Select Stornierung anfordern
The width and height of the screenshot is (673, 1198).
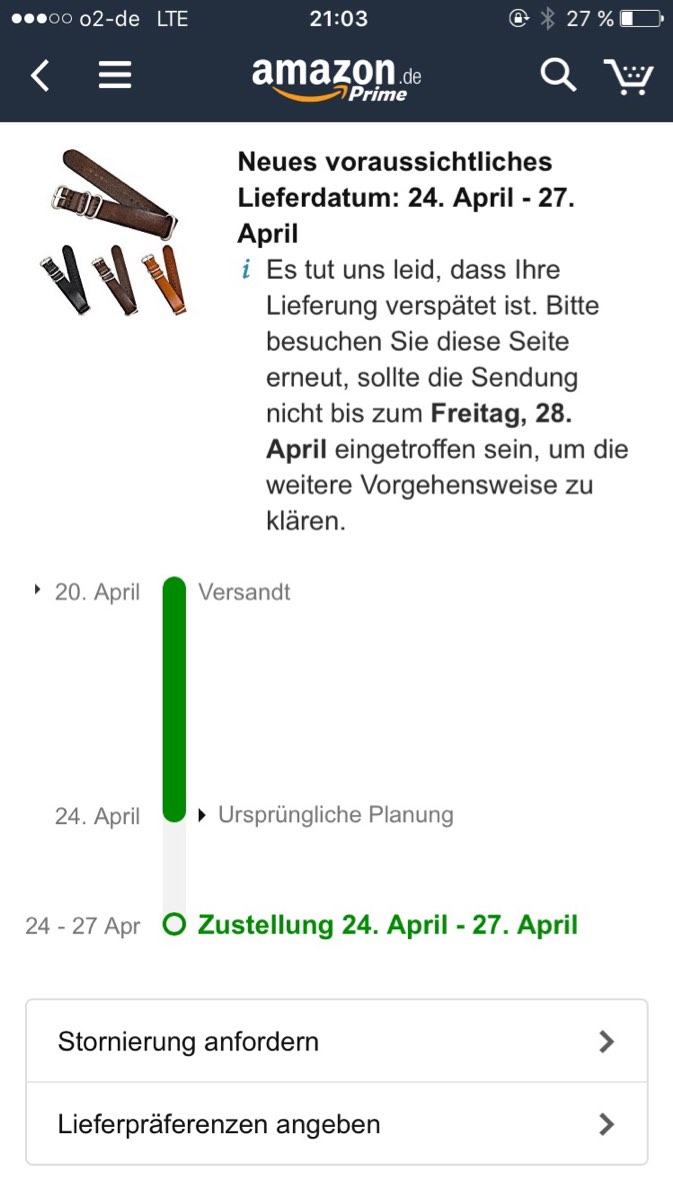337,1041
